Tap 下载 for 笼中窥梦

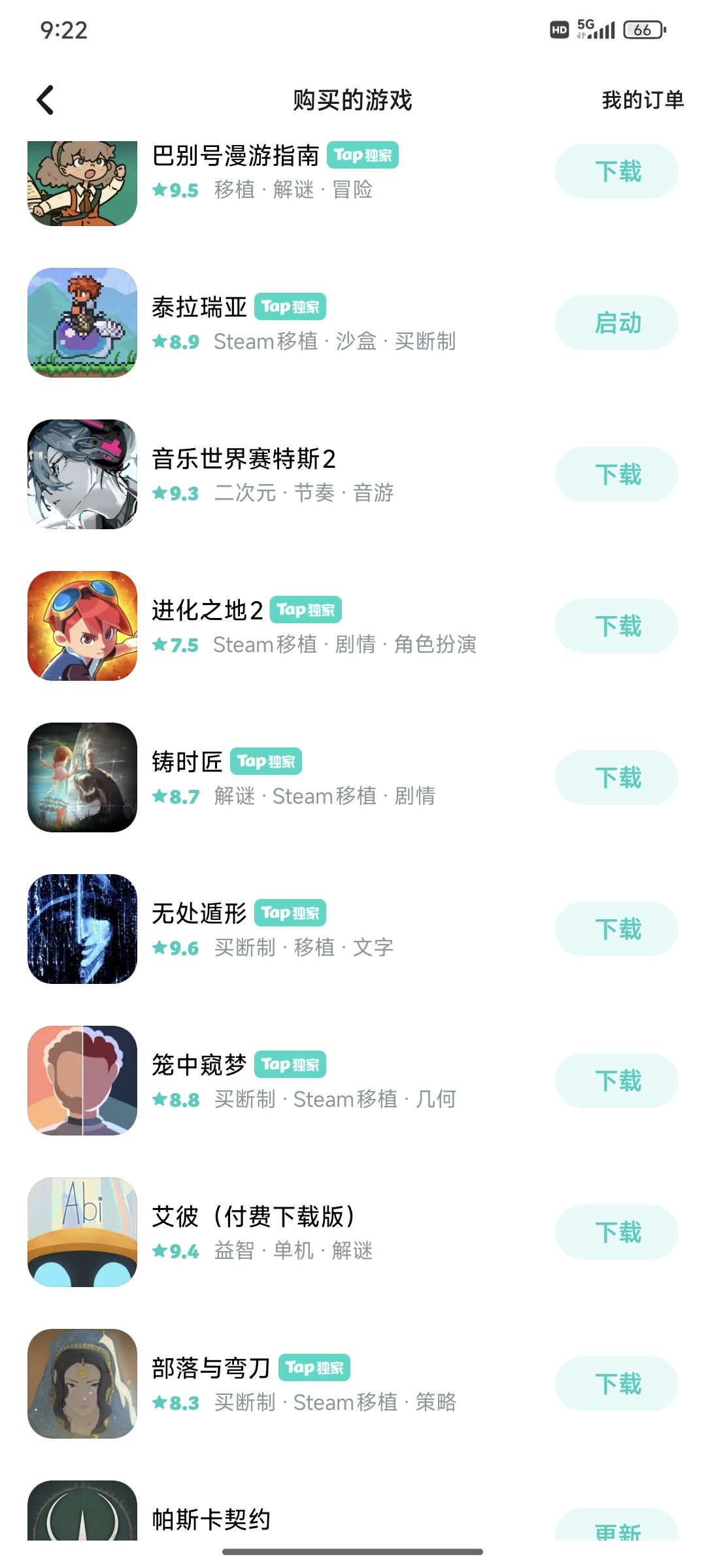[616, 1081]
